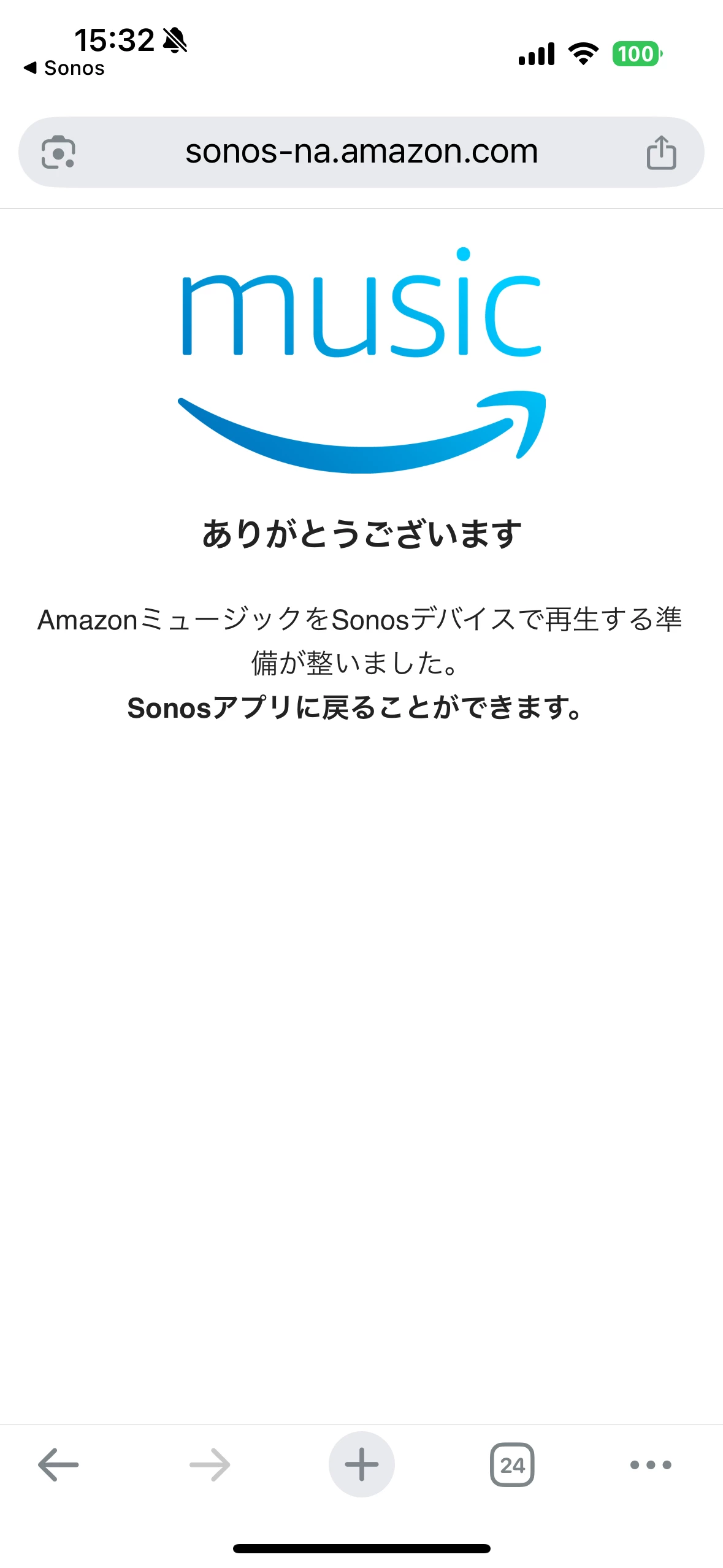Screen dimensions: 723x1568
Task: Tap the sonos-na.amazon.com address bar
Action: coord(361,152)
